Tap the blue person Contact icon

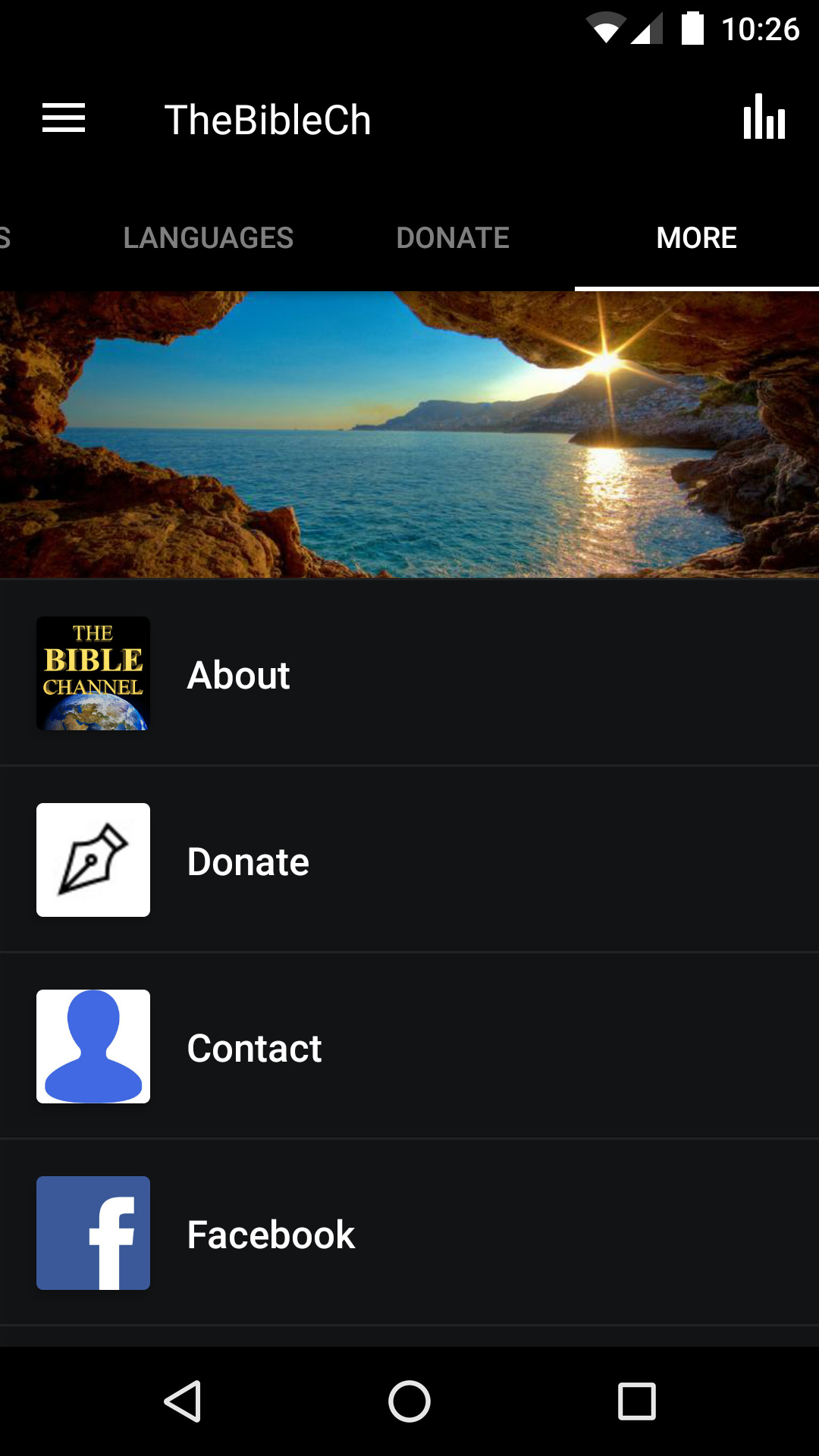[93, 1046]
